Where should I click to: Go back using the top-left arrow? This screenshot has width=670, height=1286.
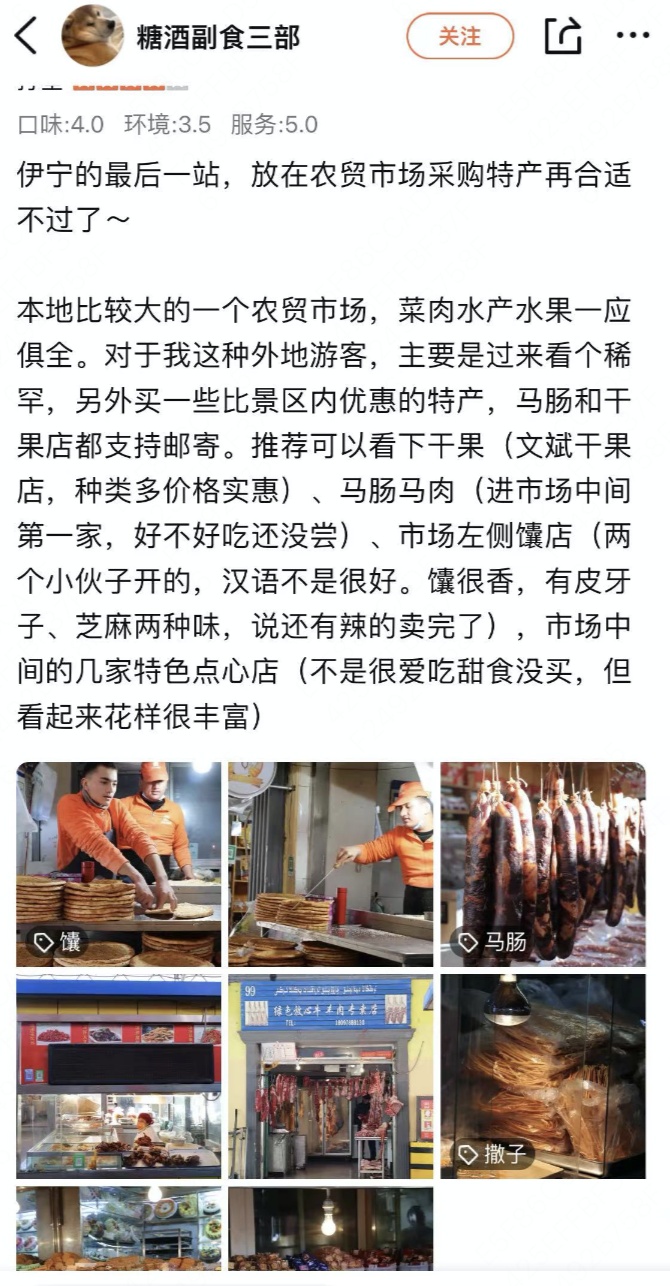pyautogui.click(x=27, y=37)
